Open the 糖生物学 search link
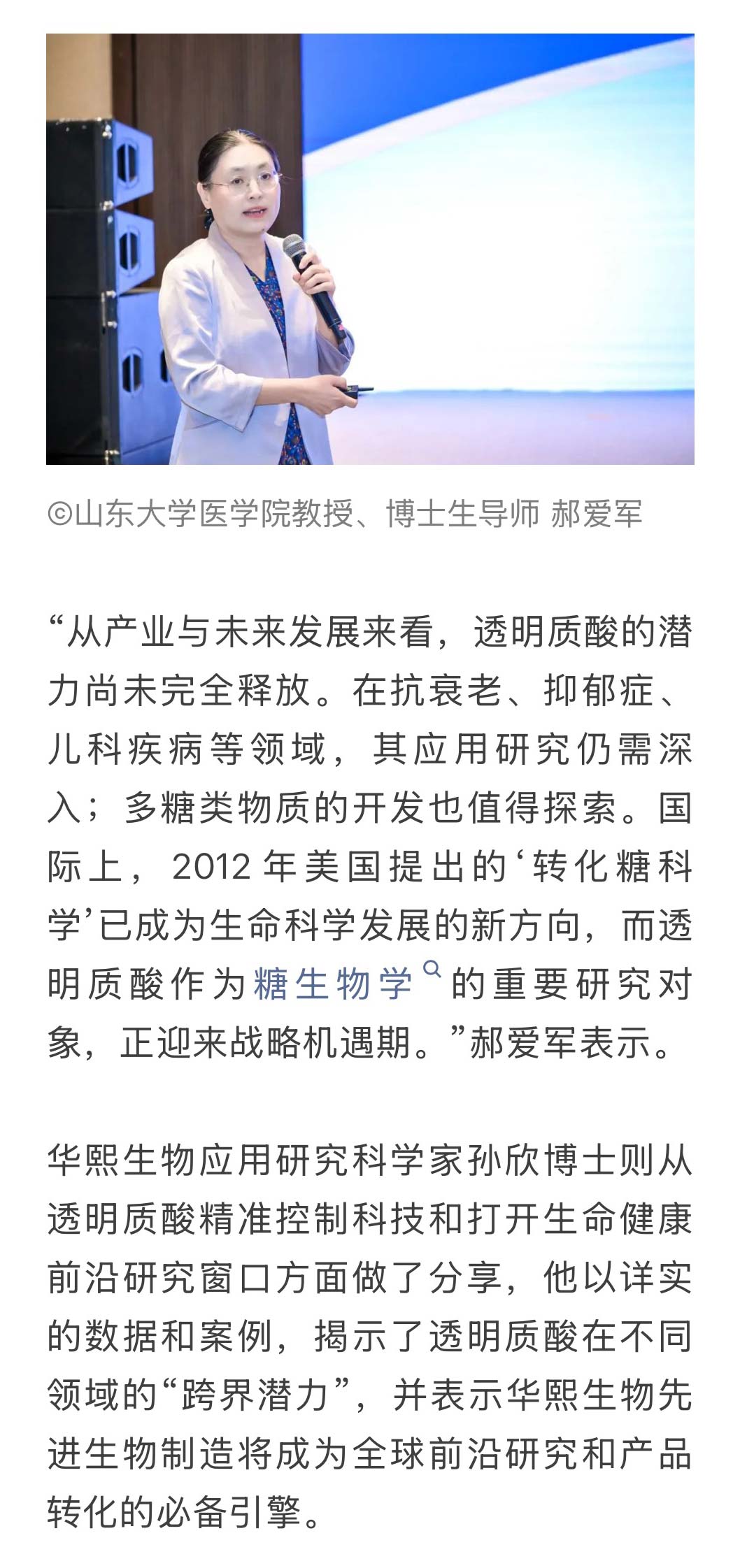740x1568 pixels. click(x=334, y=984)
